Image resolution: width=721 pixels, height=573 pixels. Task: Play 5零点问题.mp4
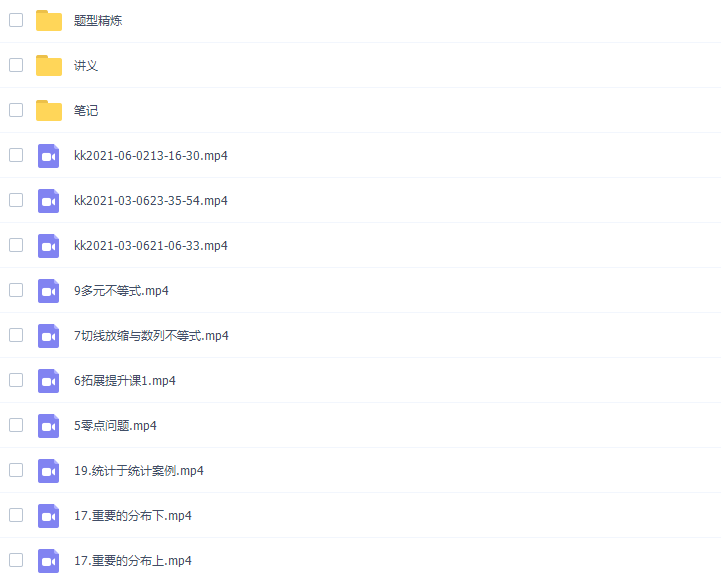click(115, 425)
